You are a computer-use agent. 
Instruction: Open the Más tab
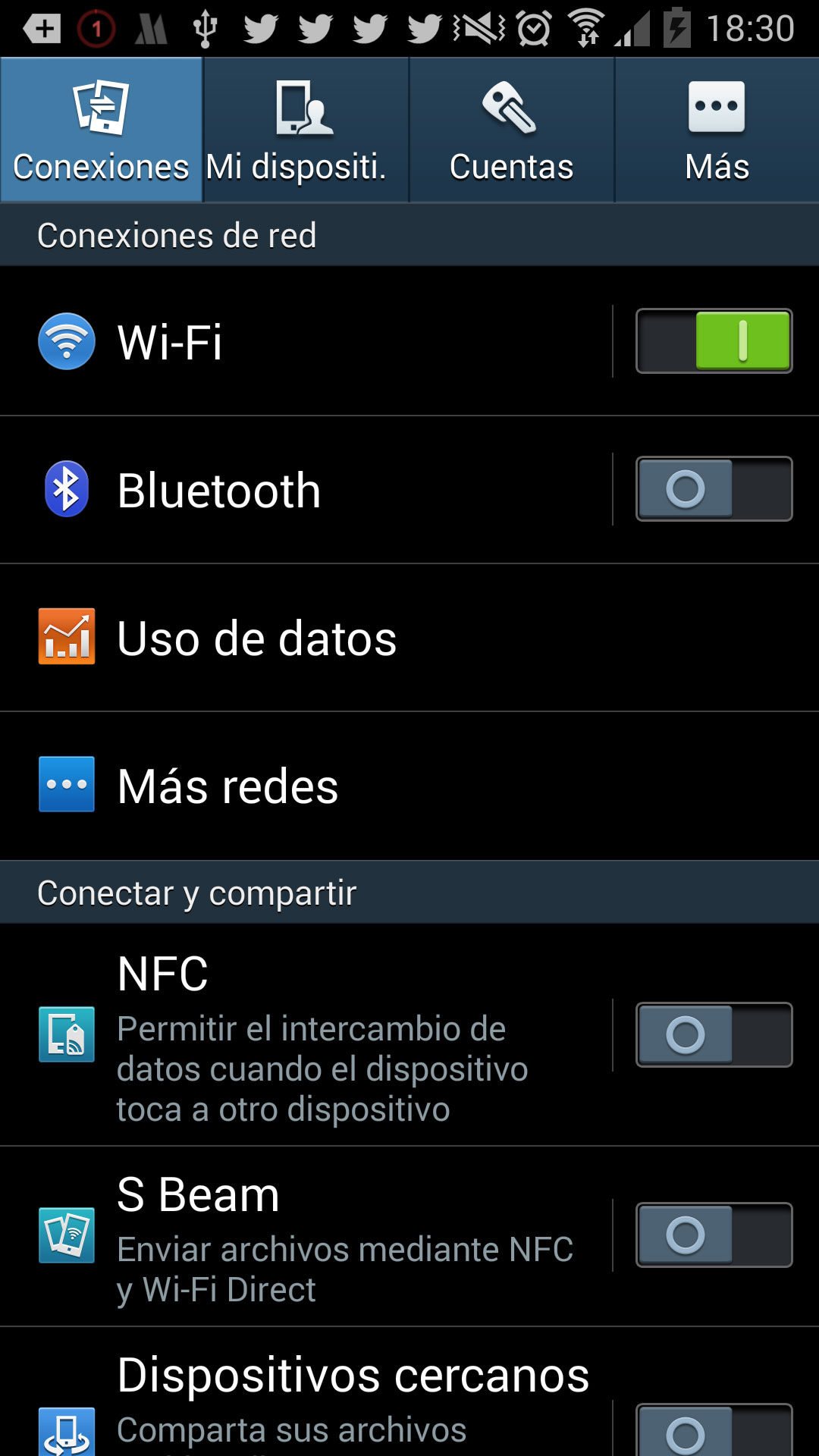tap(717, 130)
